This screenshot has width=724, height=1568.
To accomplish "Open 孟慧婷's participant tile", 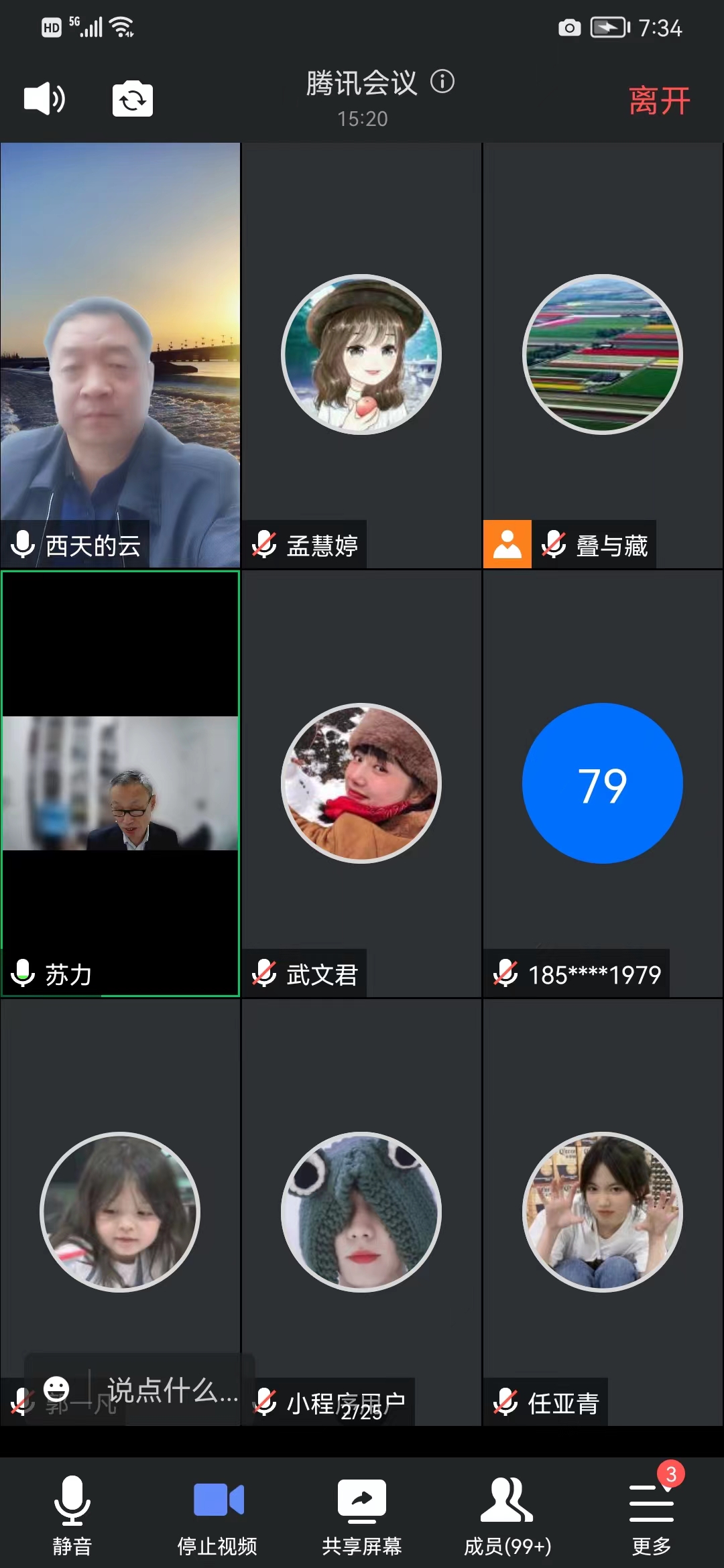I will pos(361,355).
